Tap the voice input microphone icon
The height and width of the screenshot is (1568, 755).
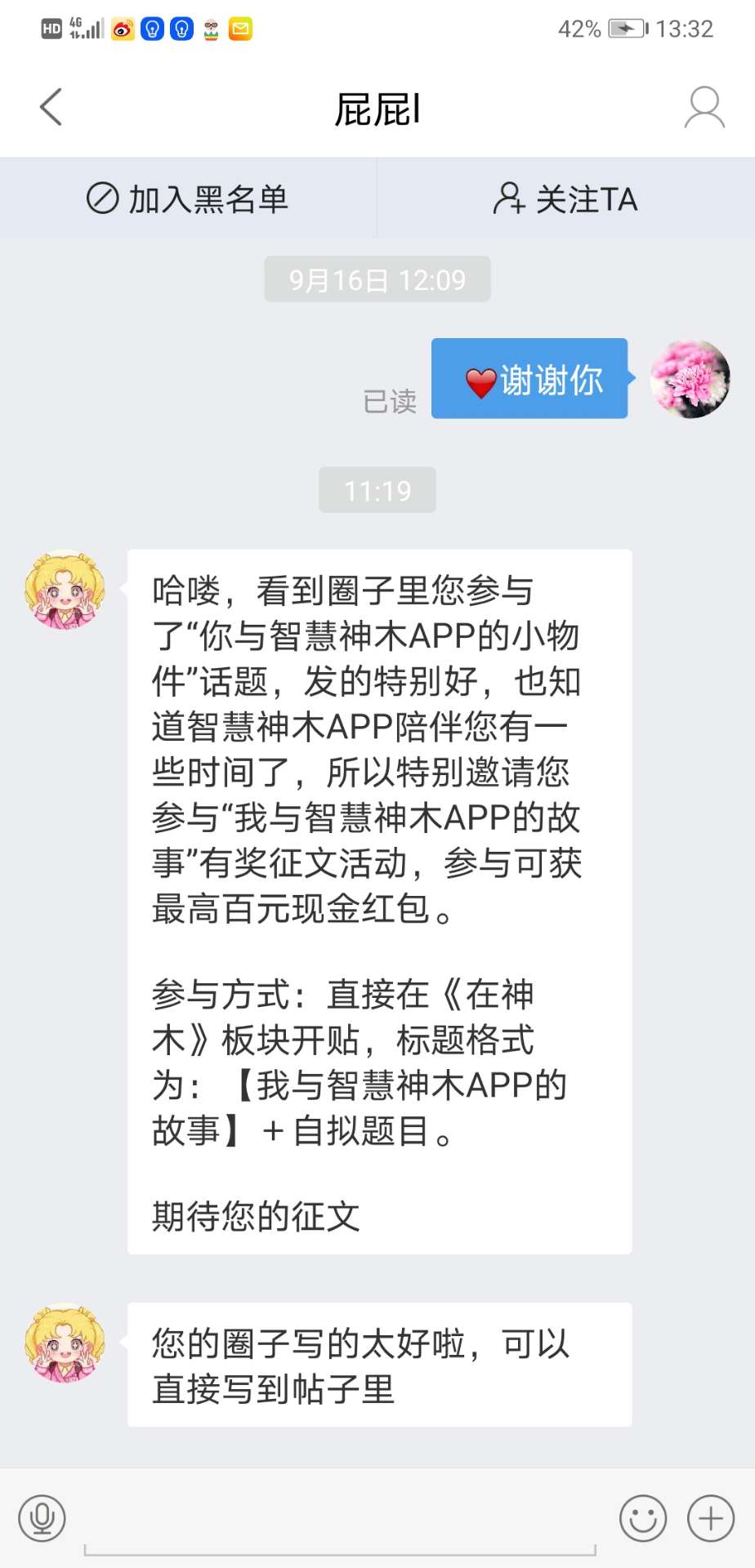pyautogui.click(x=42, y=1518)
